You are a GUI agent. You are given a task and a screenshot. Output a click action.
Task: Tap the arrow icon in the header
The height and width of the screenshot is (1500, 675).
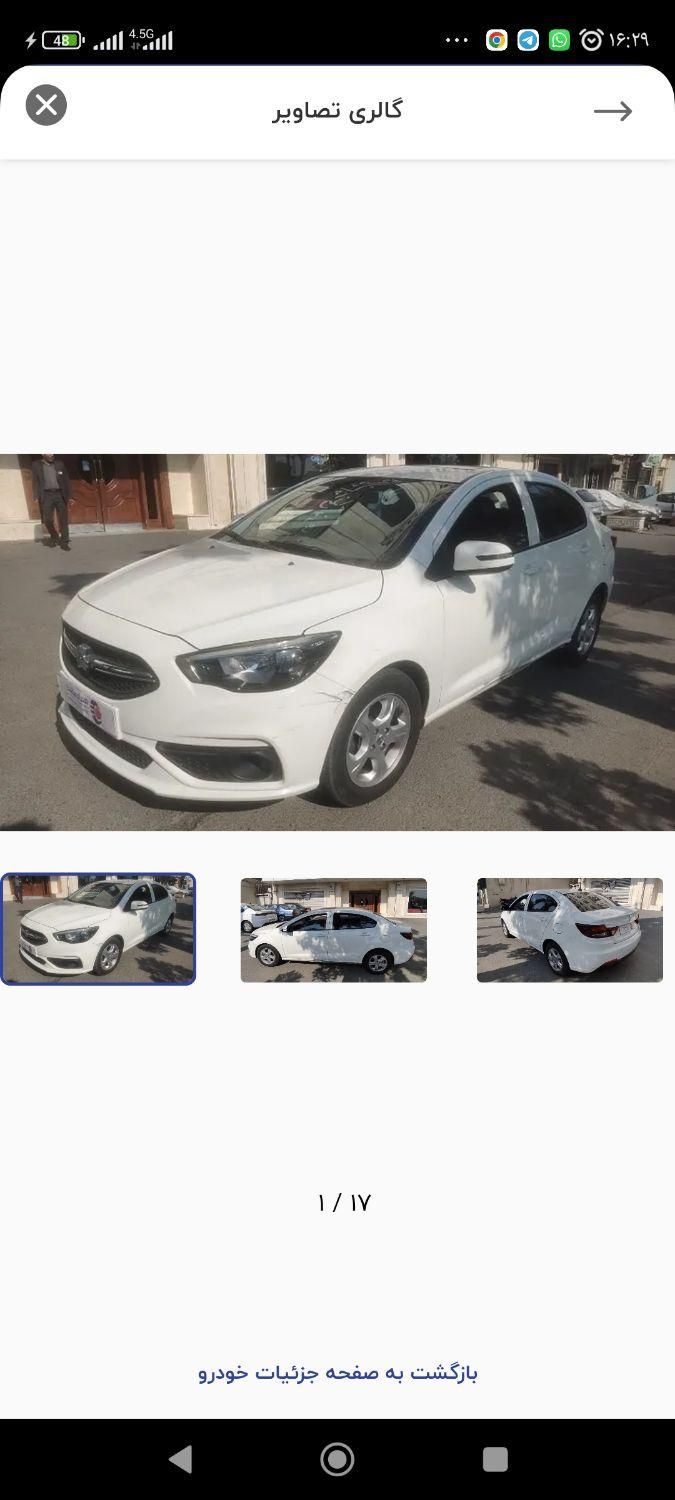coord(613,111)
